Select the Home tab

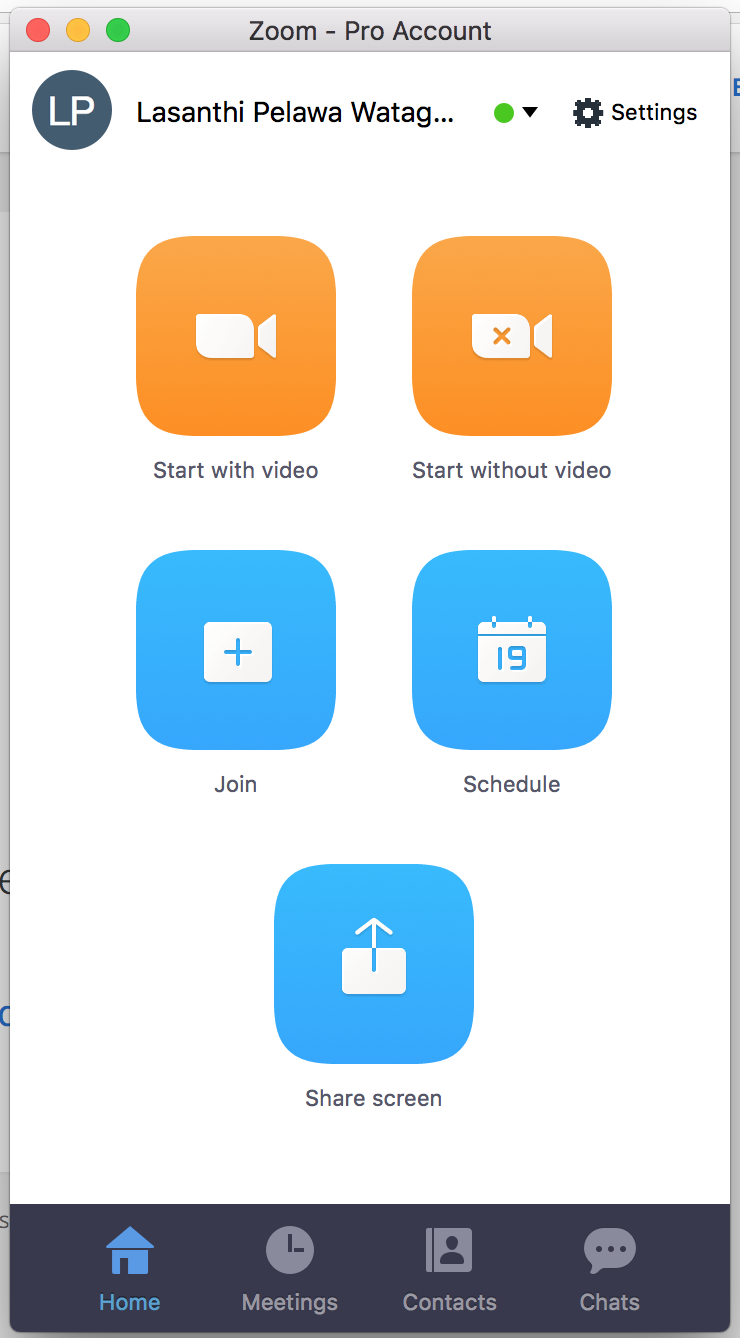tap(130, 1270)
